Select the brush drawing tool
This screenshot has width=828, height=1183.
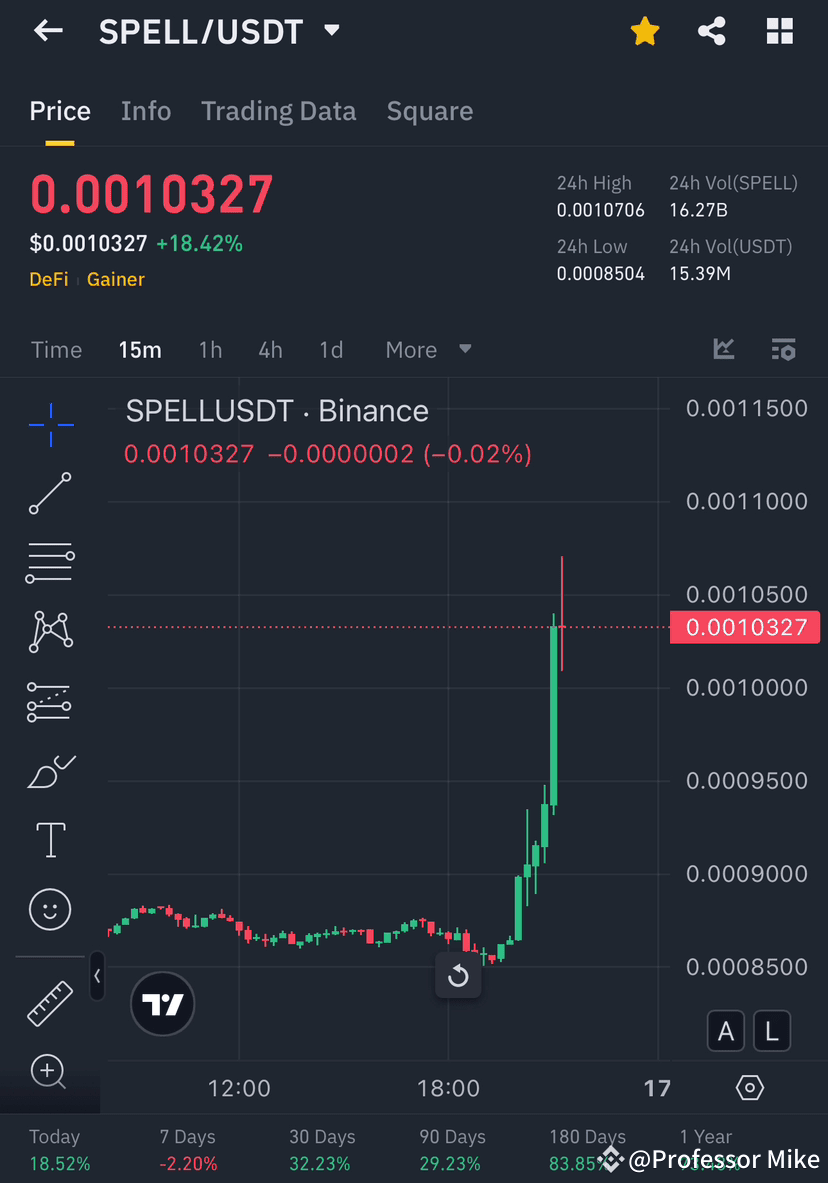pyautogui.click(x=50, y=770)
